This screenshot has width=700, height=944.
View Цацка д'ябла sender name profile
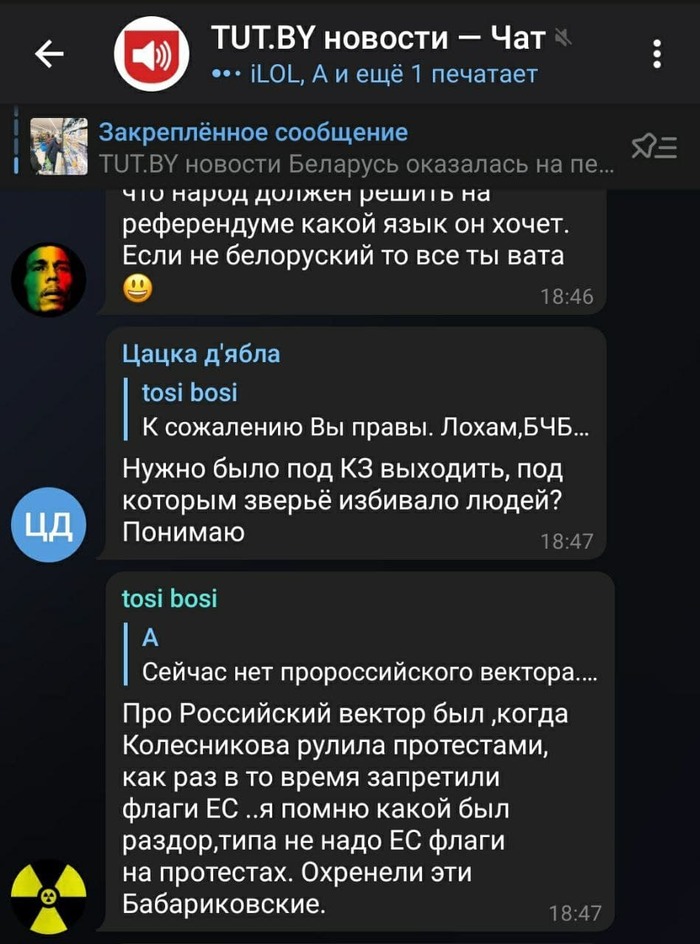pyautogui.click(x=201, y=353)
